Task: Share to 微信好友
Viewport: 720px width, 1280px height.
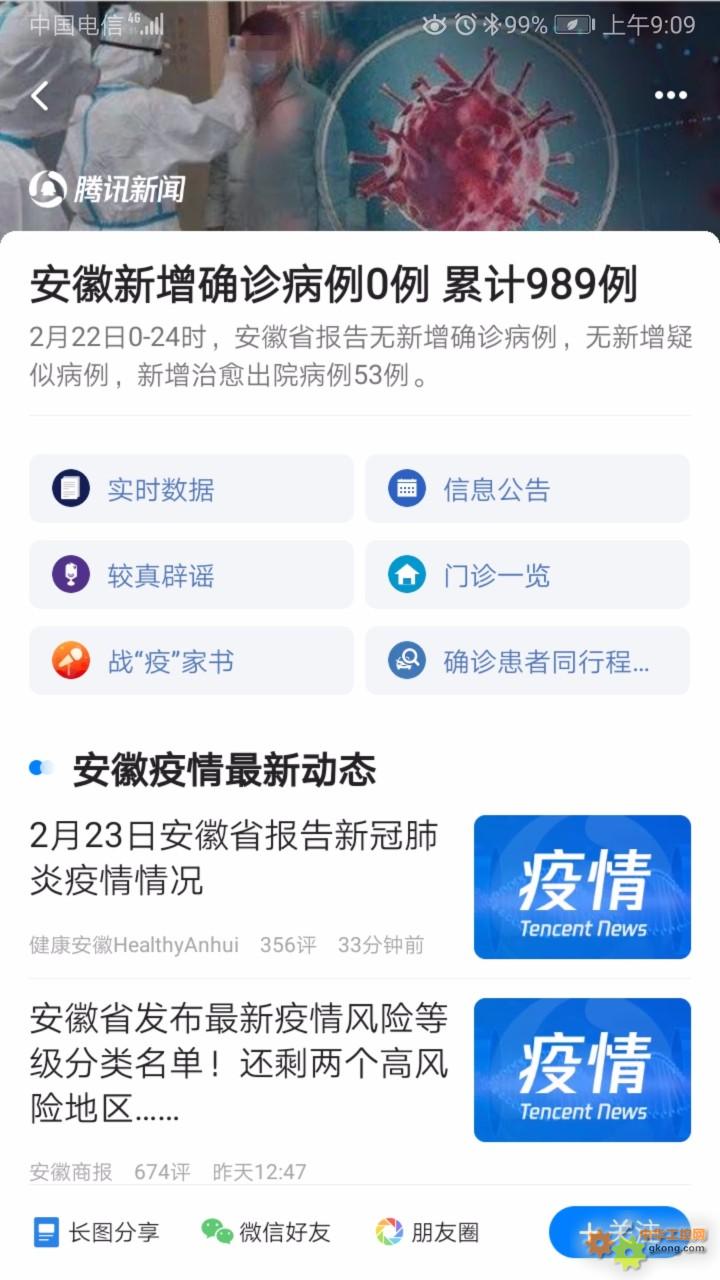Action: [x=265, y=1232]
